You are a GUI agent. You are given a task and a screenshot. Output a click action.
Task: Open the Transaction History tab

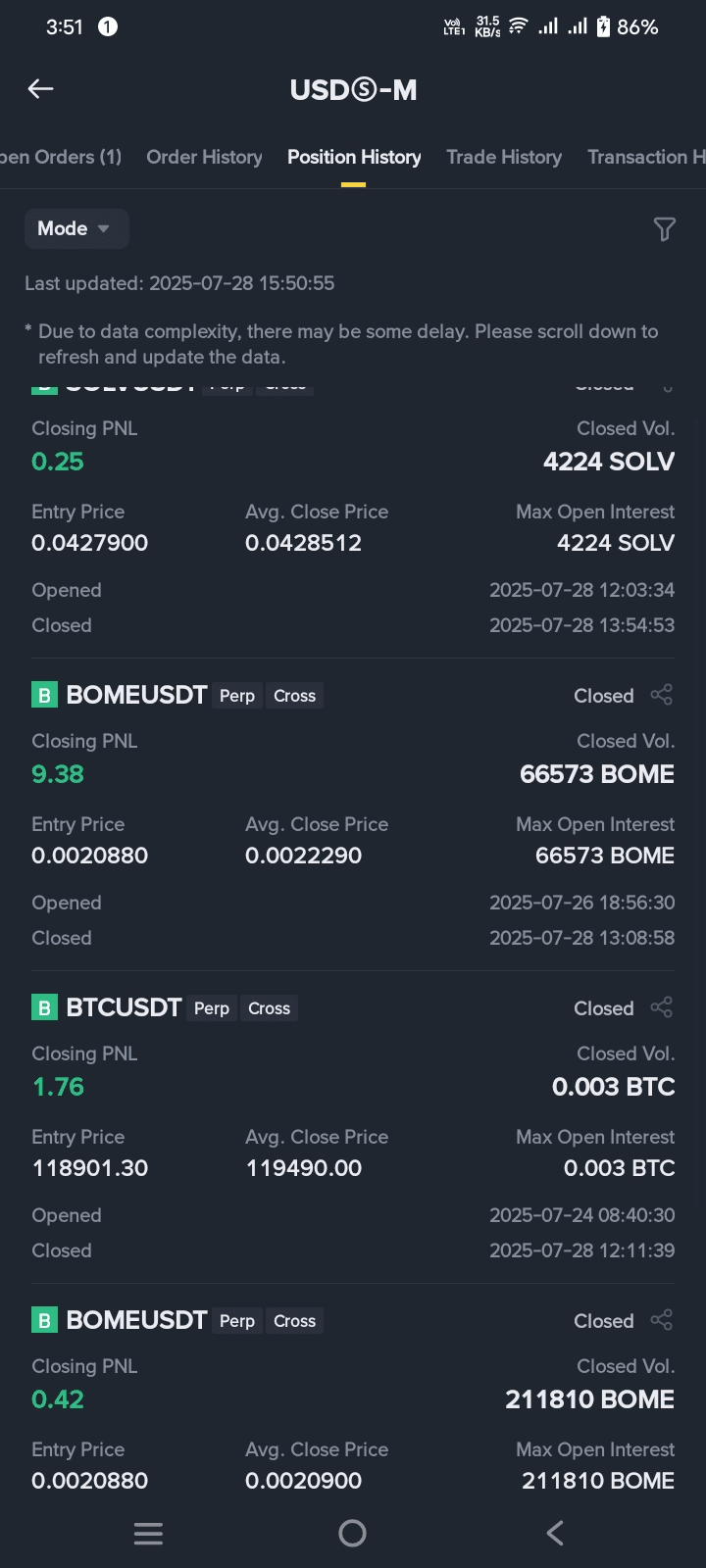coord(645,157)
